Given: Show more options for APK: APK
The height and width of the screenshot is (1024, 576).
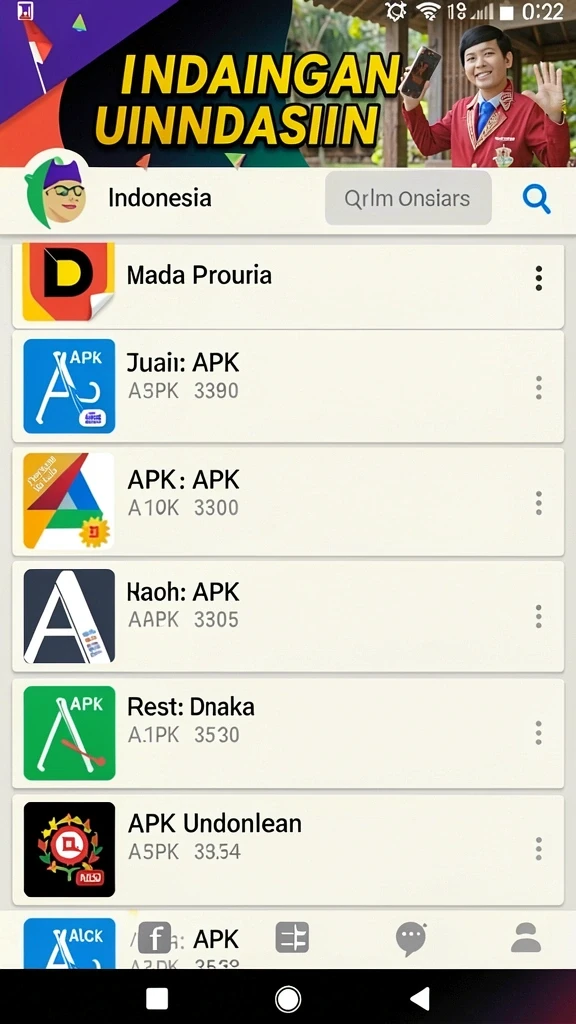Looking at the screenshot, I should (x=539, y=503).
